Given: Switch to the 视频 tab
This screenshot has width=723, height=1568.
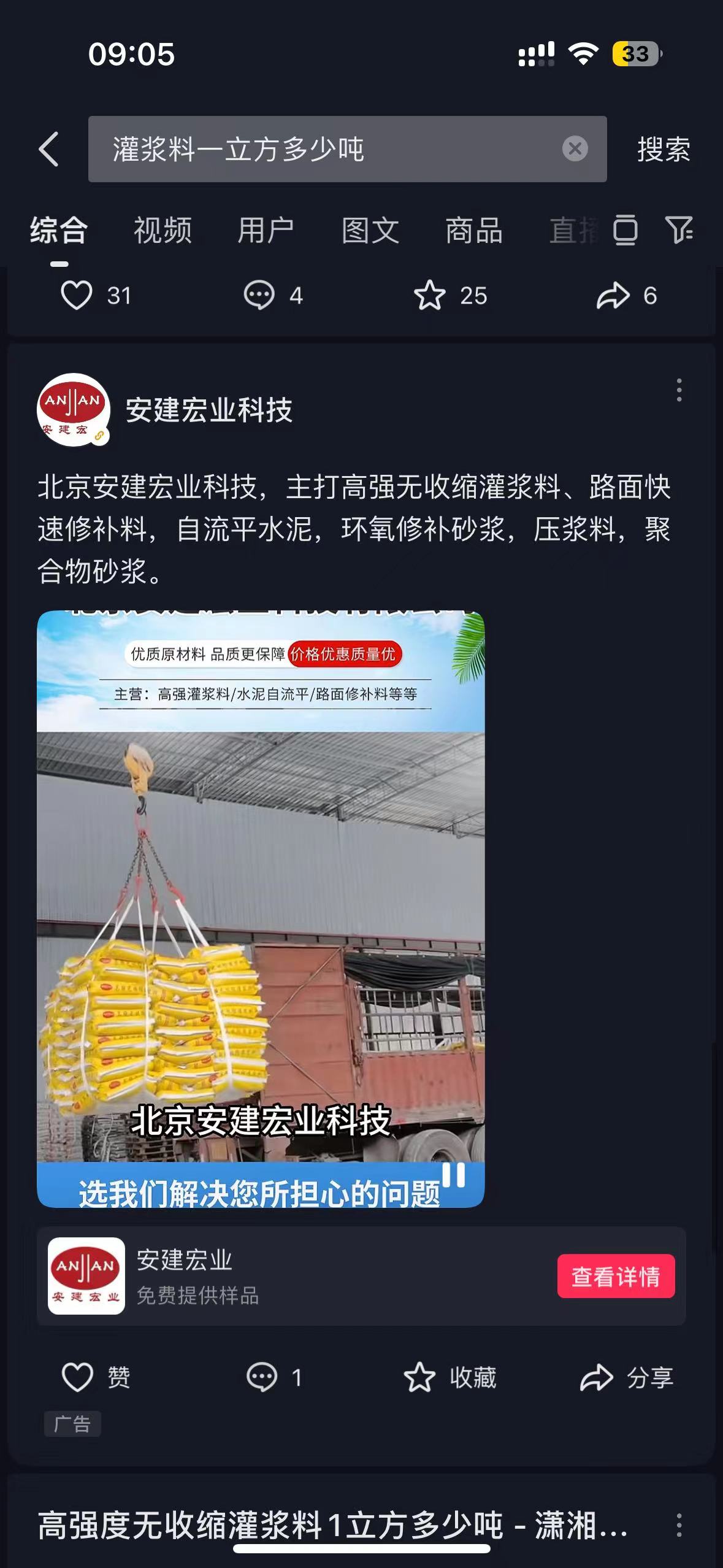Looking at the screenshot, I should tap(163, 231).
